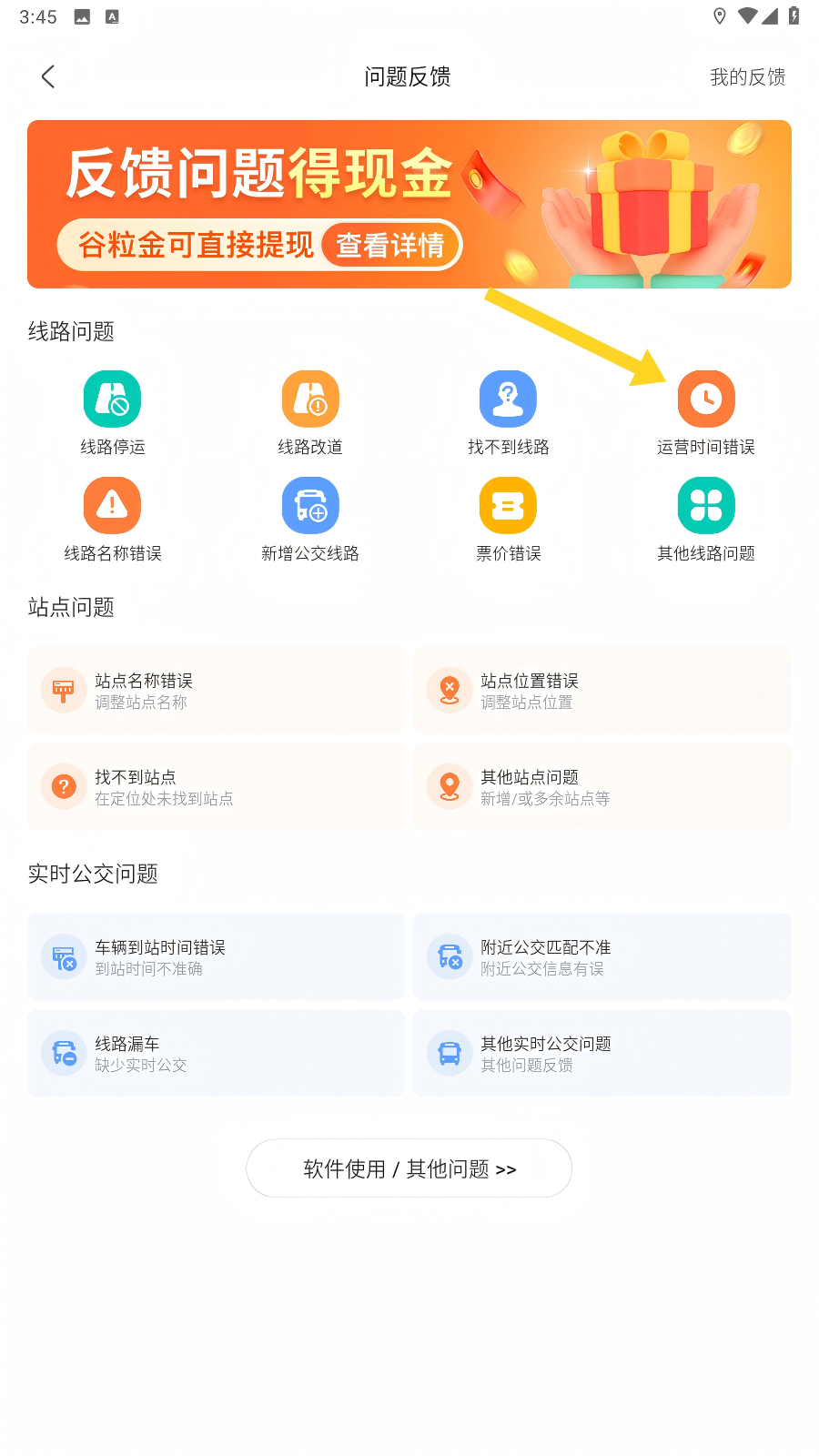The width and height of the screenshot is (819, 1456).
Task: Report 站点位置错误
Action: (602, 691)
